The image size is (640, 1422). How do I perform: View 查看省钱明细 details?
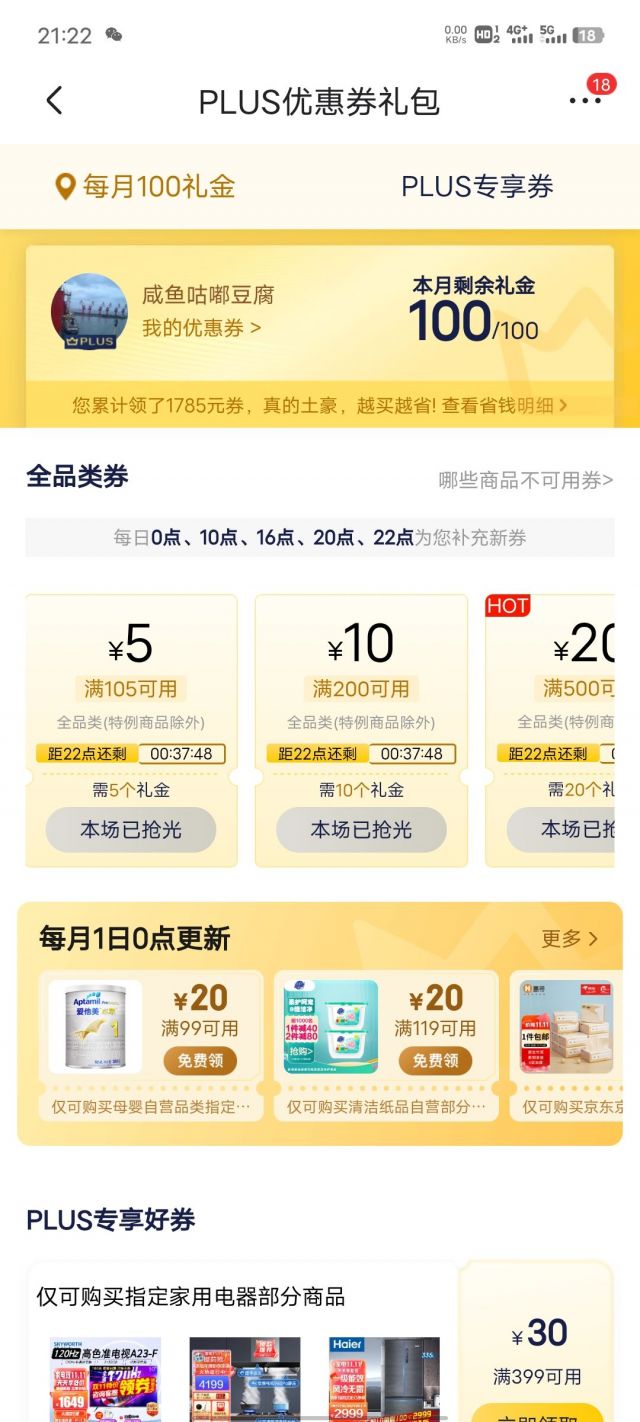pyautogui.click(x=505, y=405)
